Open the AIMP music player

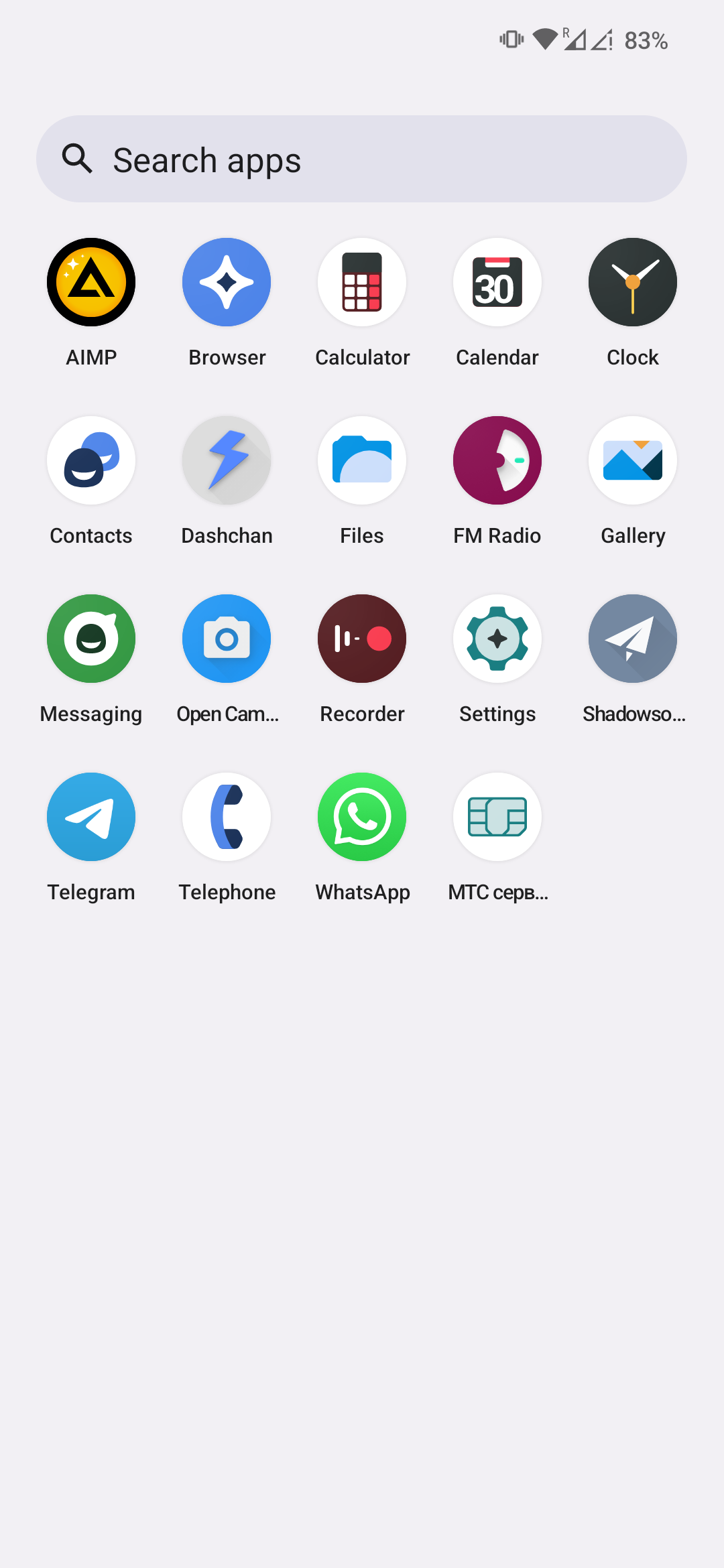91,282
